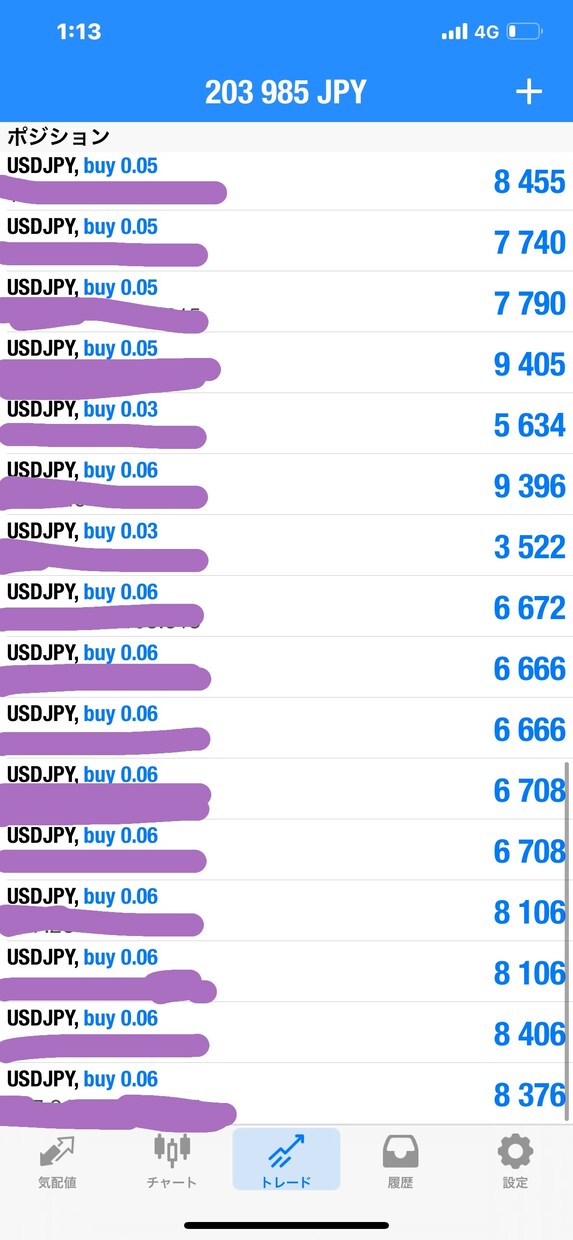Add a new order with plus icon
This screenshot has height=1240, width=573.
[529, 92]
